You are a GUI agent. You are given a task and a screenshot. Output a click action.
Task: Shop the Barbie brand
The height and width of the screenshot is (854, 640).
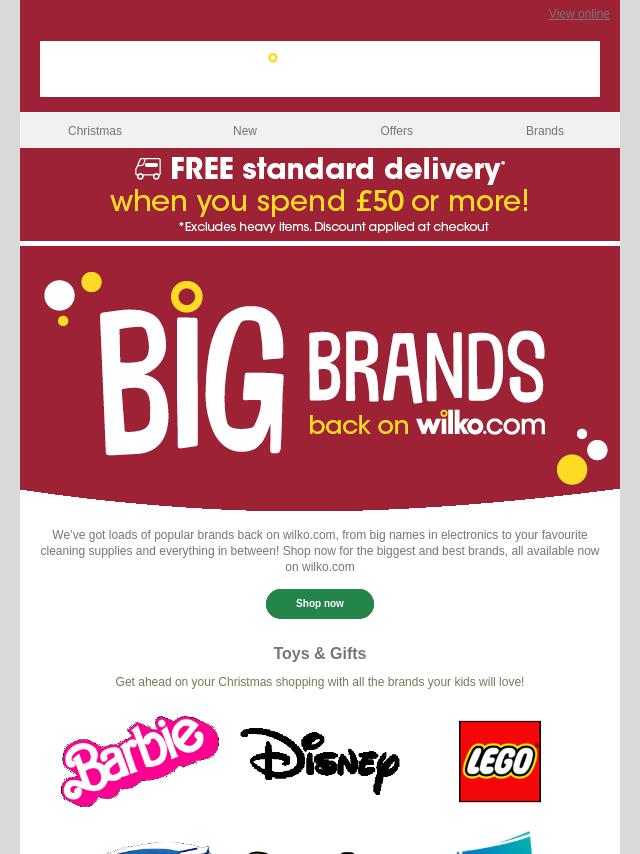tap(140, 761)
